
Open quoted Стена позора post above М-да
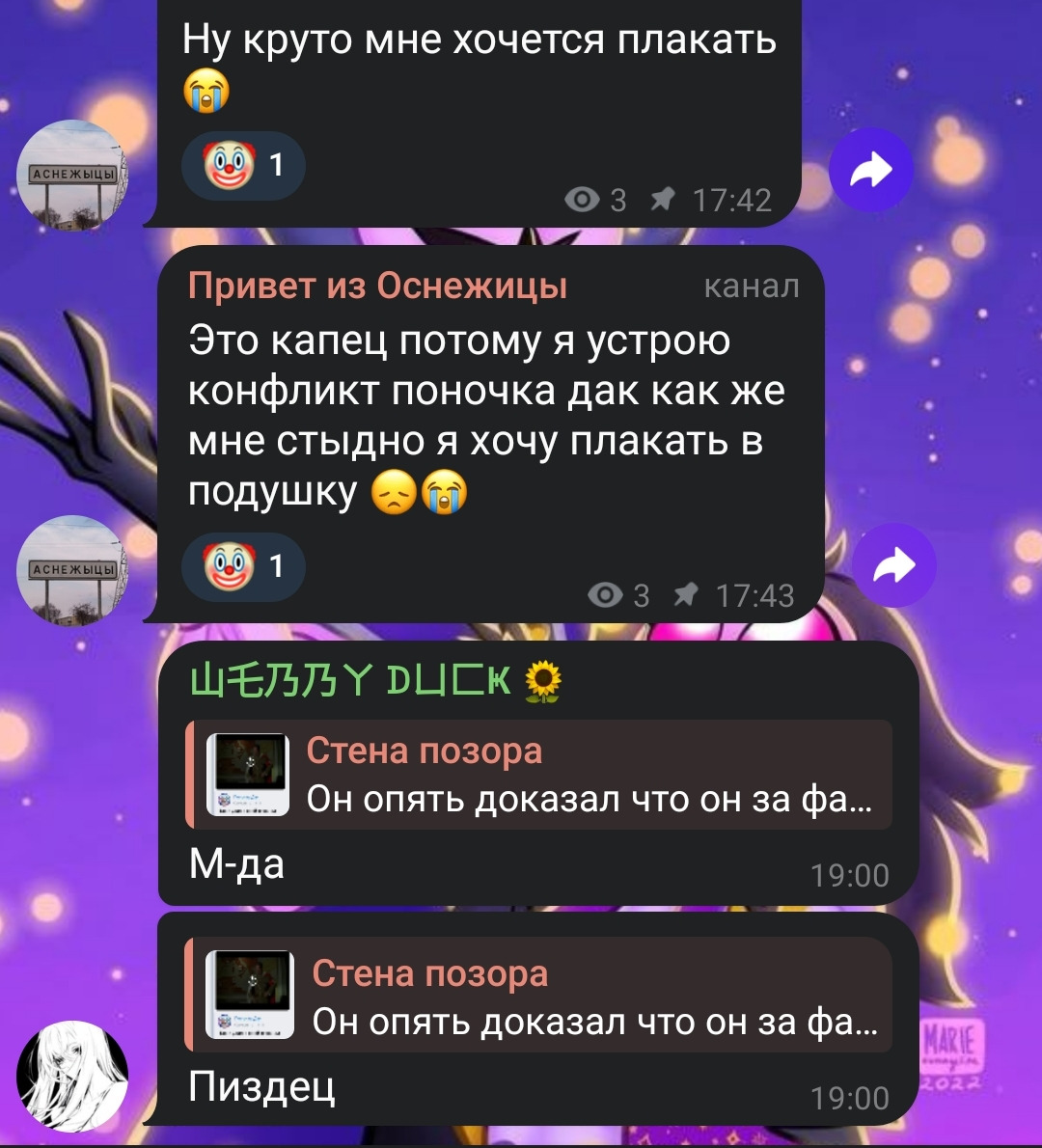click(x=538, y=775)
